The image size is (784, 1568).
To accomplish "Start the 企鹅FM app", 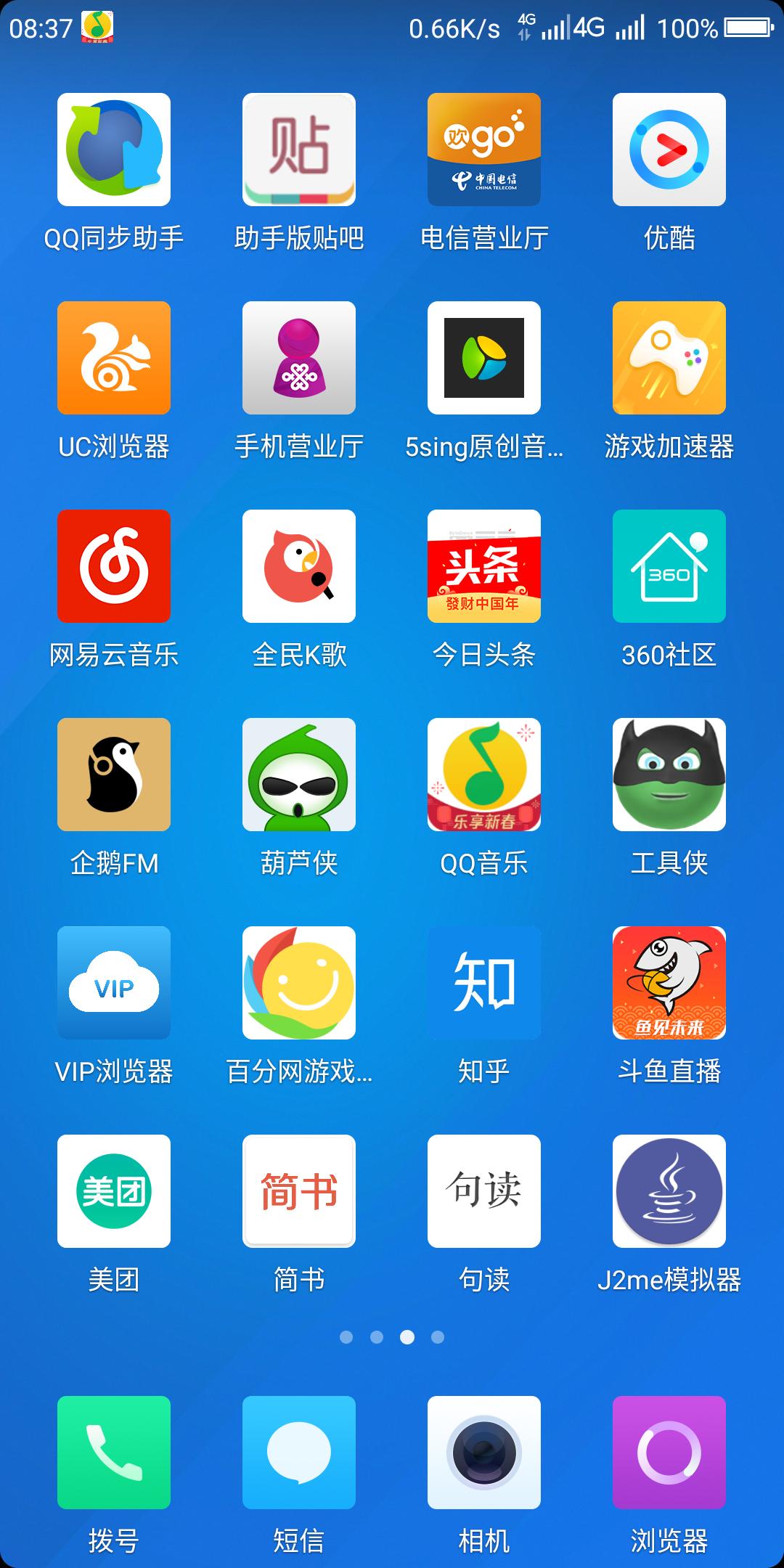I will (113, 775).
